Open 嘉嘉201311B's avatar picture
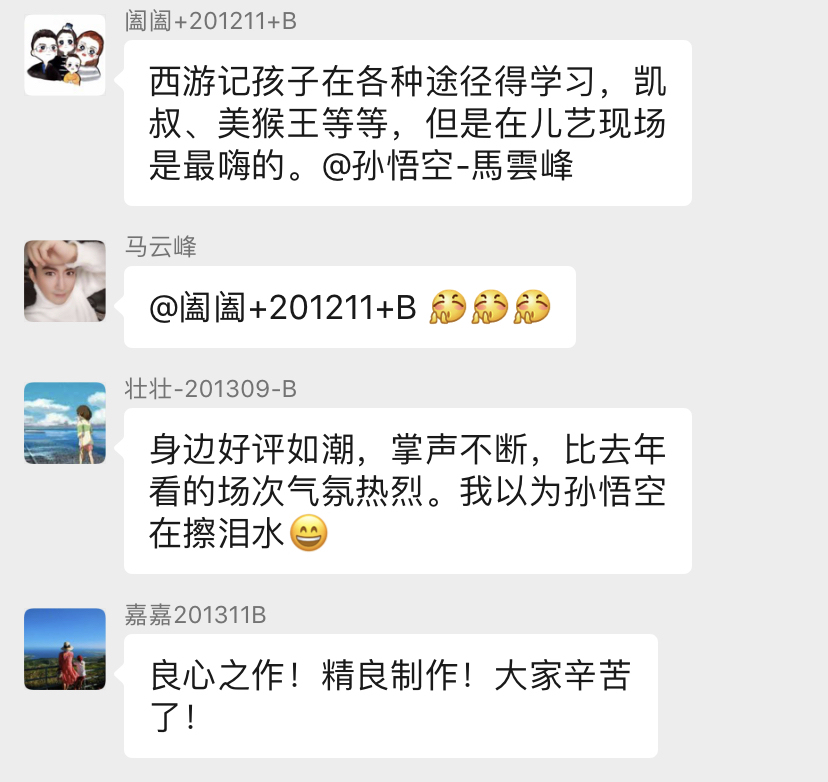The height and width of the screenshot is (782, 828). 65,649
